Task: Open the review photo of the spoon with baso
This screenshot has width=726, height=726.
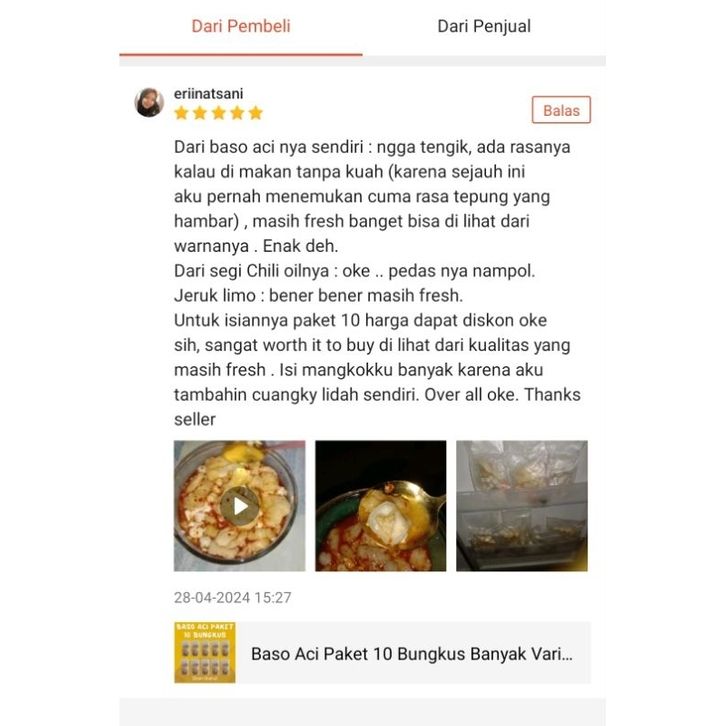Action: (381, 506)
